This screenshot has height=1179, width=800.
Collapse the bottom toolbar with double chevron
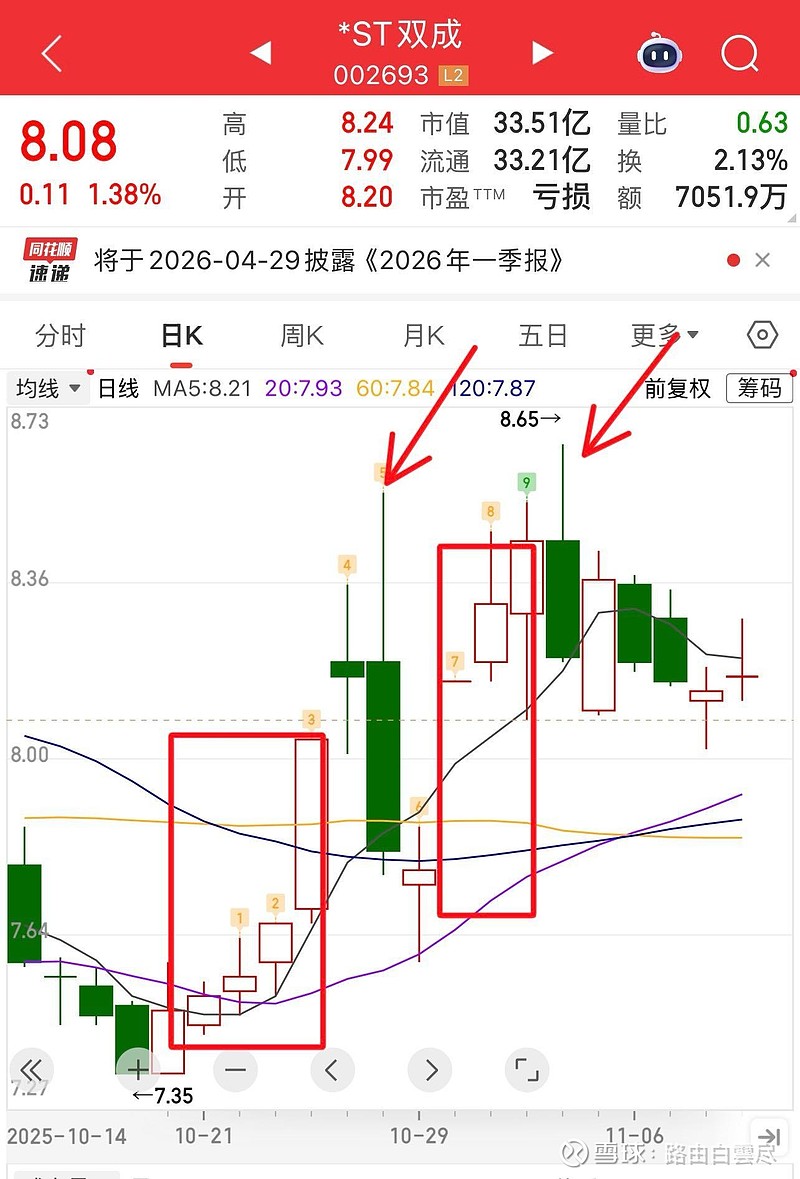tap(32, 1069)
